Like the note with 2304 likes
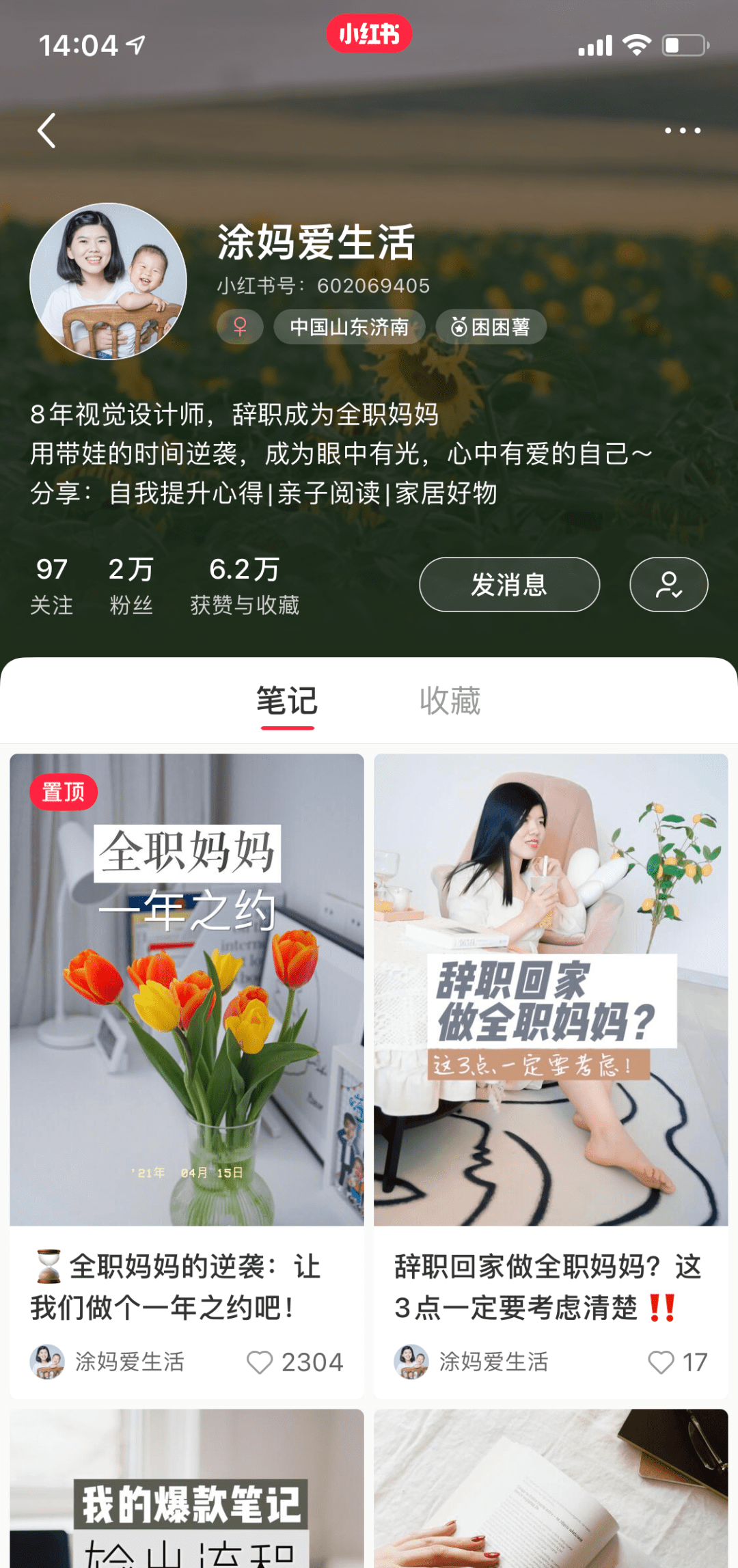 pos(260,1362)
